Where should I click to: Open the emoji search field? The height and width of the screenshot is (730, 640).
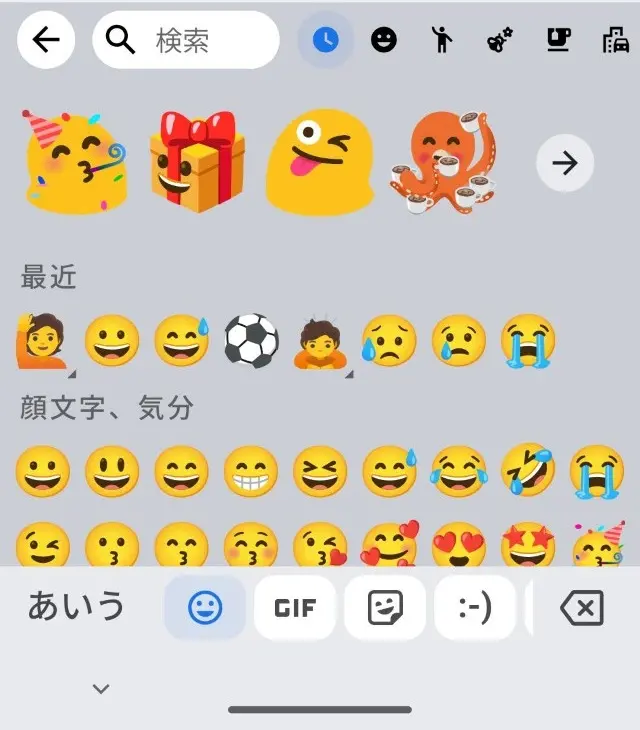(x=186, y=40)
